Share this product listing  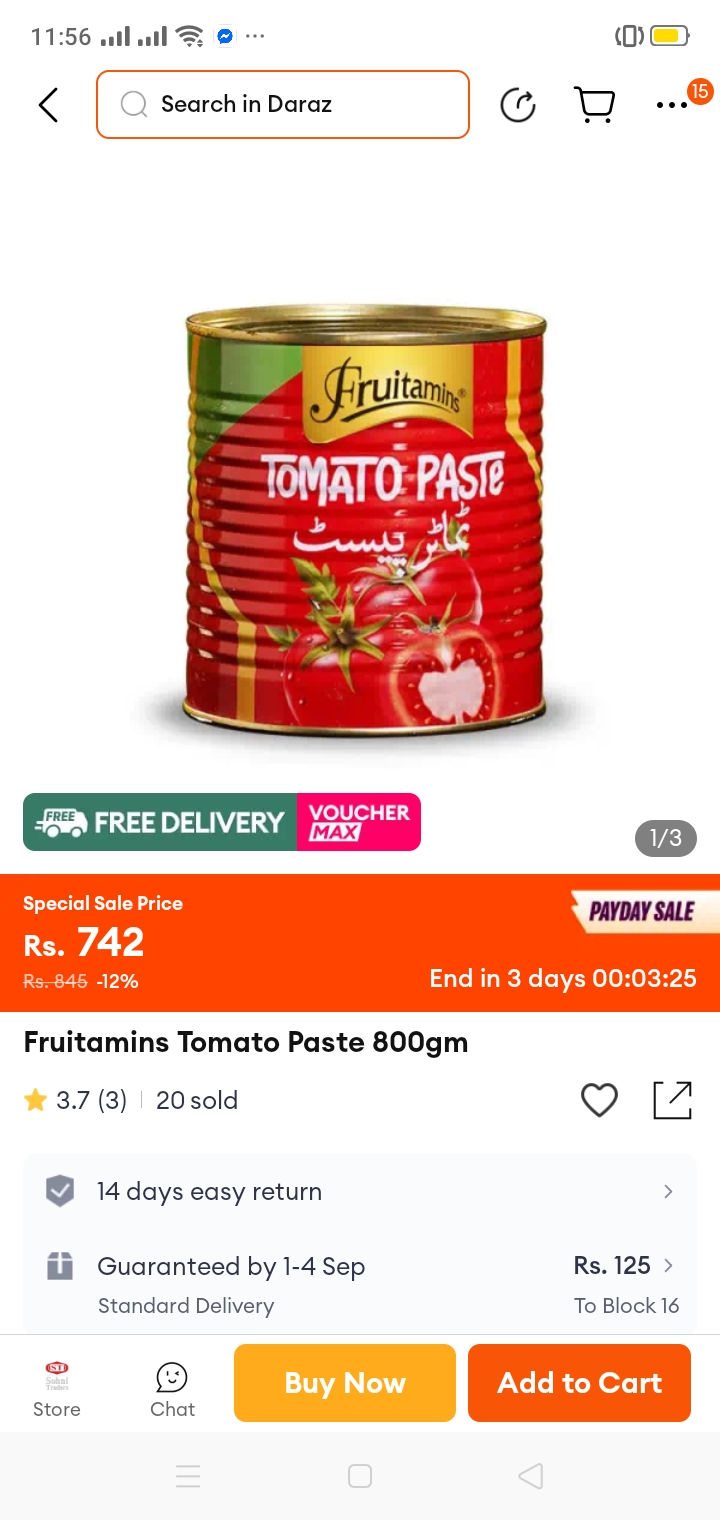click(x=672, y=1100)
